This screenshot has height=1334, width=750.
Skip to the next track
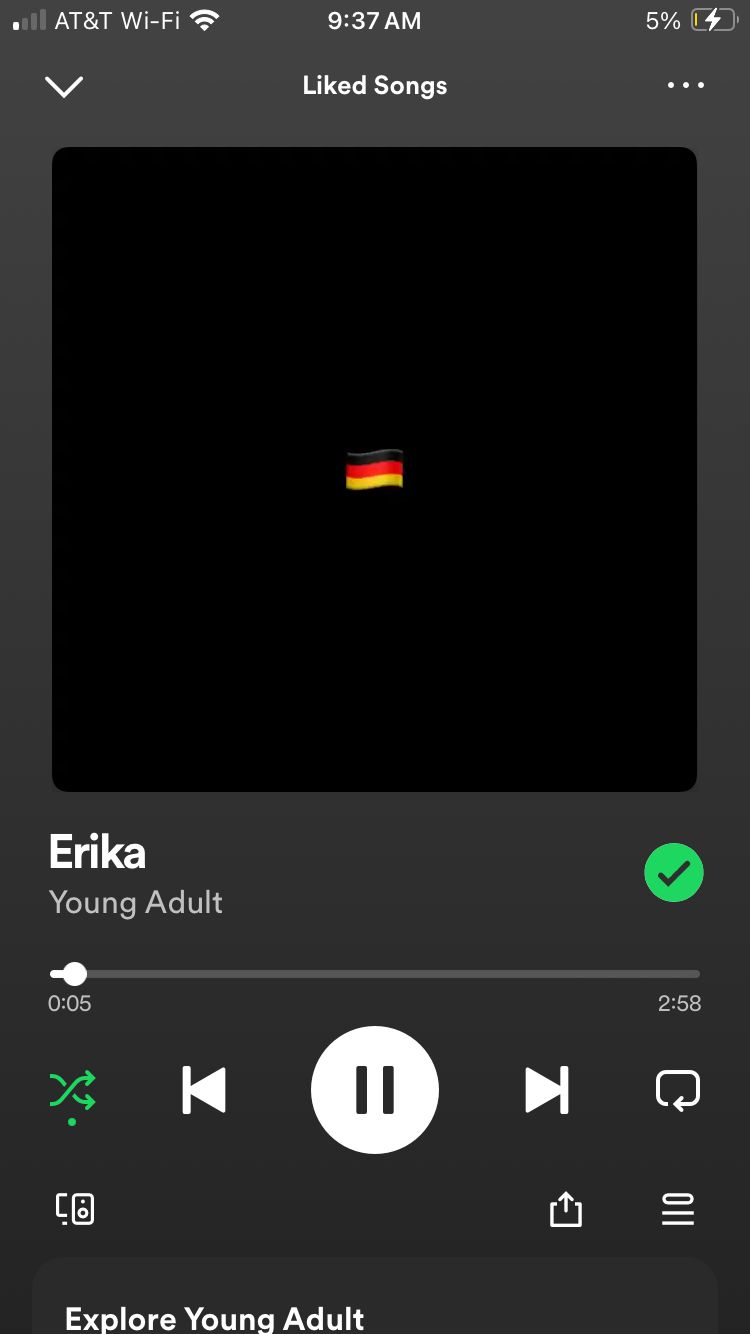tap(547, 1090)
